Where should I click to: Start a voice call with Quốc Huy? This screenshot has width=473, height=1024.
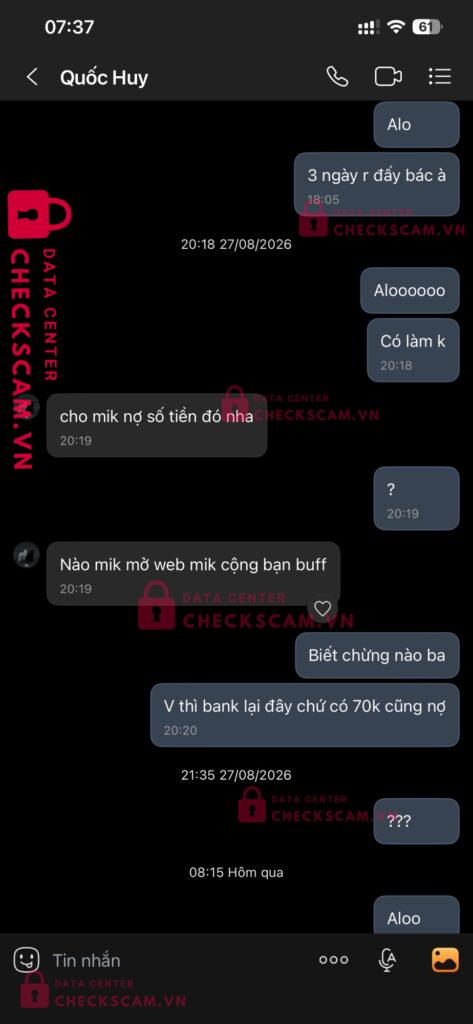(x=337, y=77)
